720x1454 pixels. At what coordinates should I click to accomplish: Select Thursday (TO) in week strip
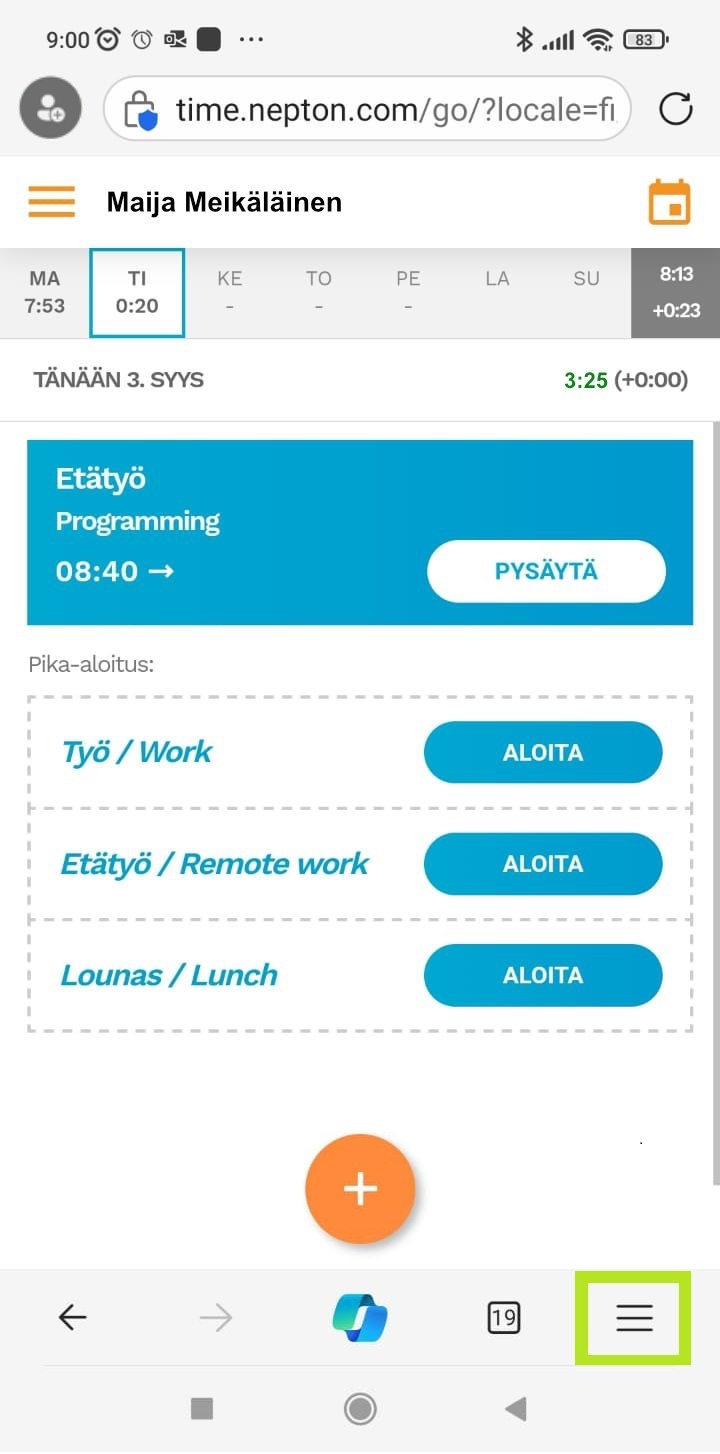(318, 292)
